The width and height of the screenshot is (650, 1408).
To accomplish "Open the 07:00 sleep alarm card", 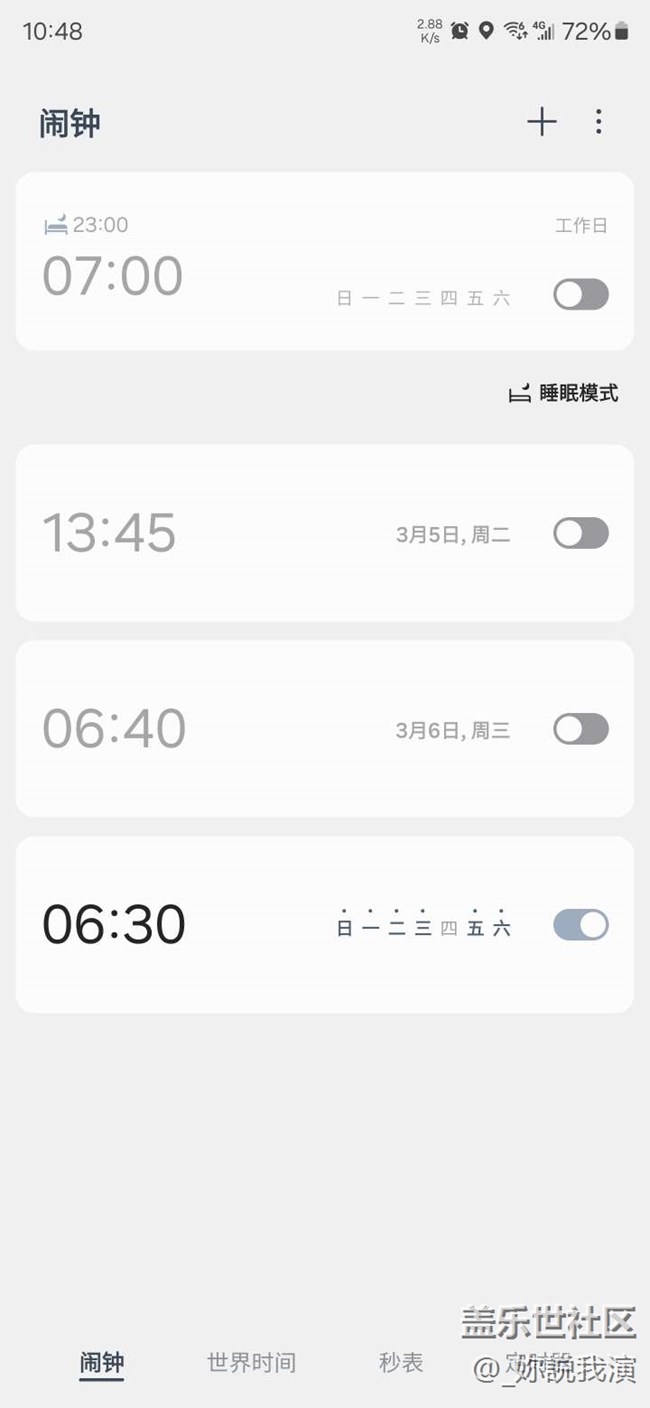I will pyautogui.click(x=324, y=261).
